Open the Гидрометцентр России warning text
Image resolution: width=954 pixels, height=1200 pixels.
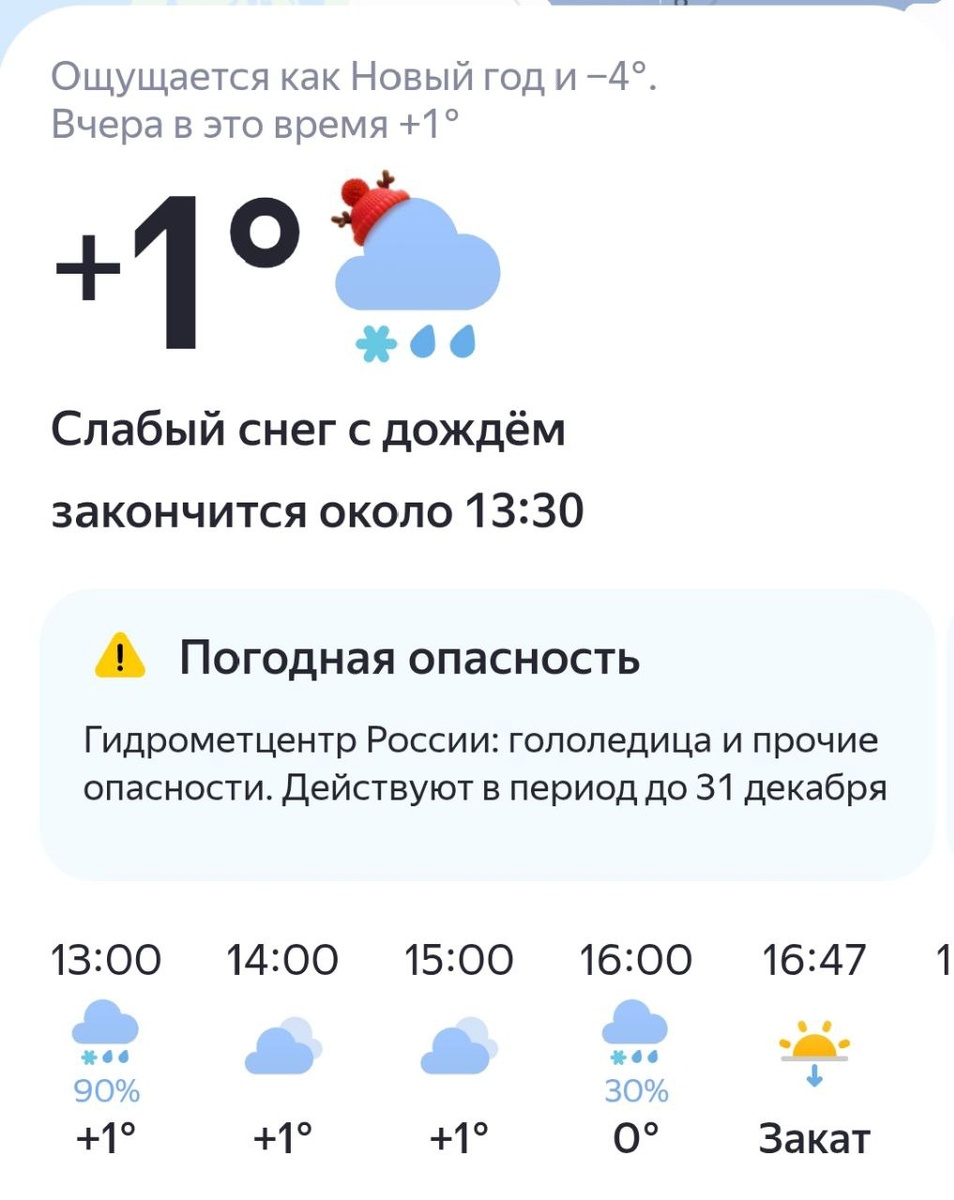pos(480,765)
